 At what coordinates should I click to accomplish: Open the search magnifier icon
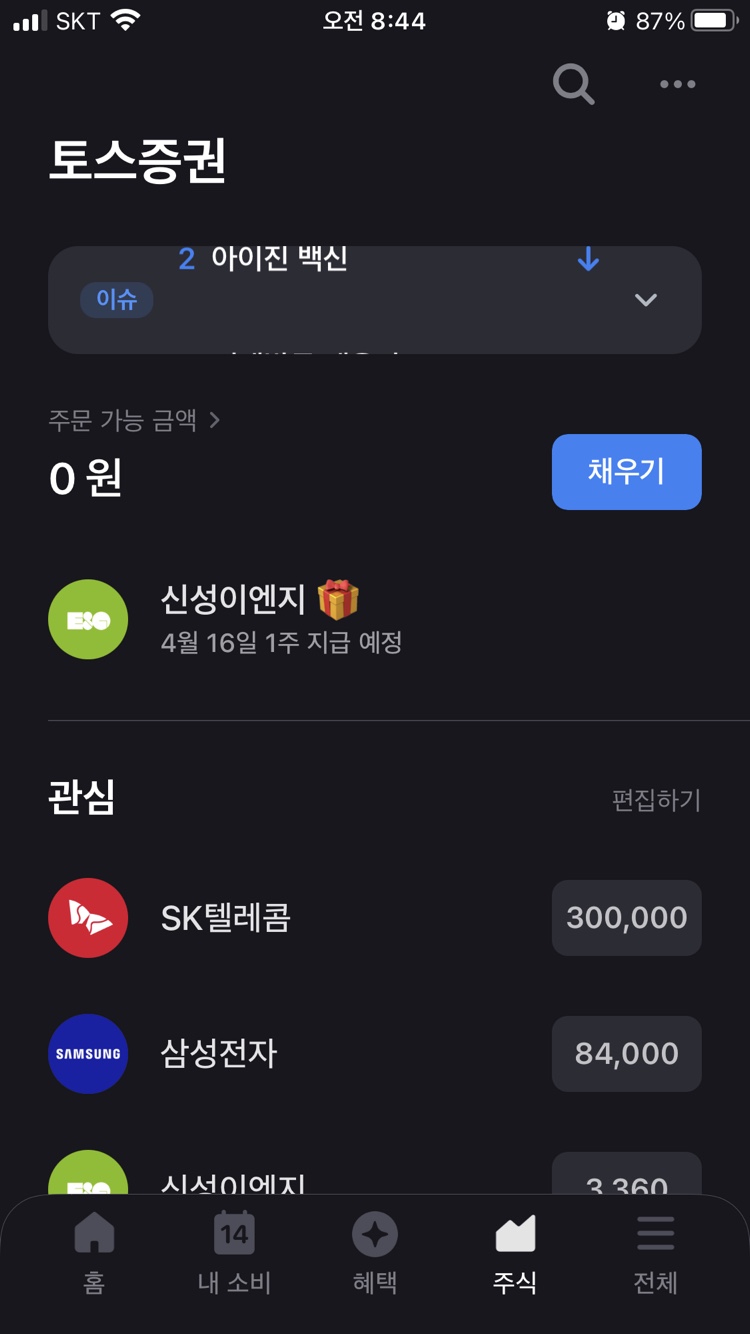click(x=574, y=85)
